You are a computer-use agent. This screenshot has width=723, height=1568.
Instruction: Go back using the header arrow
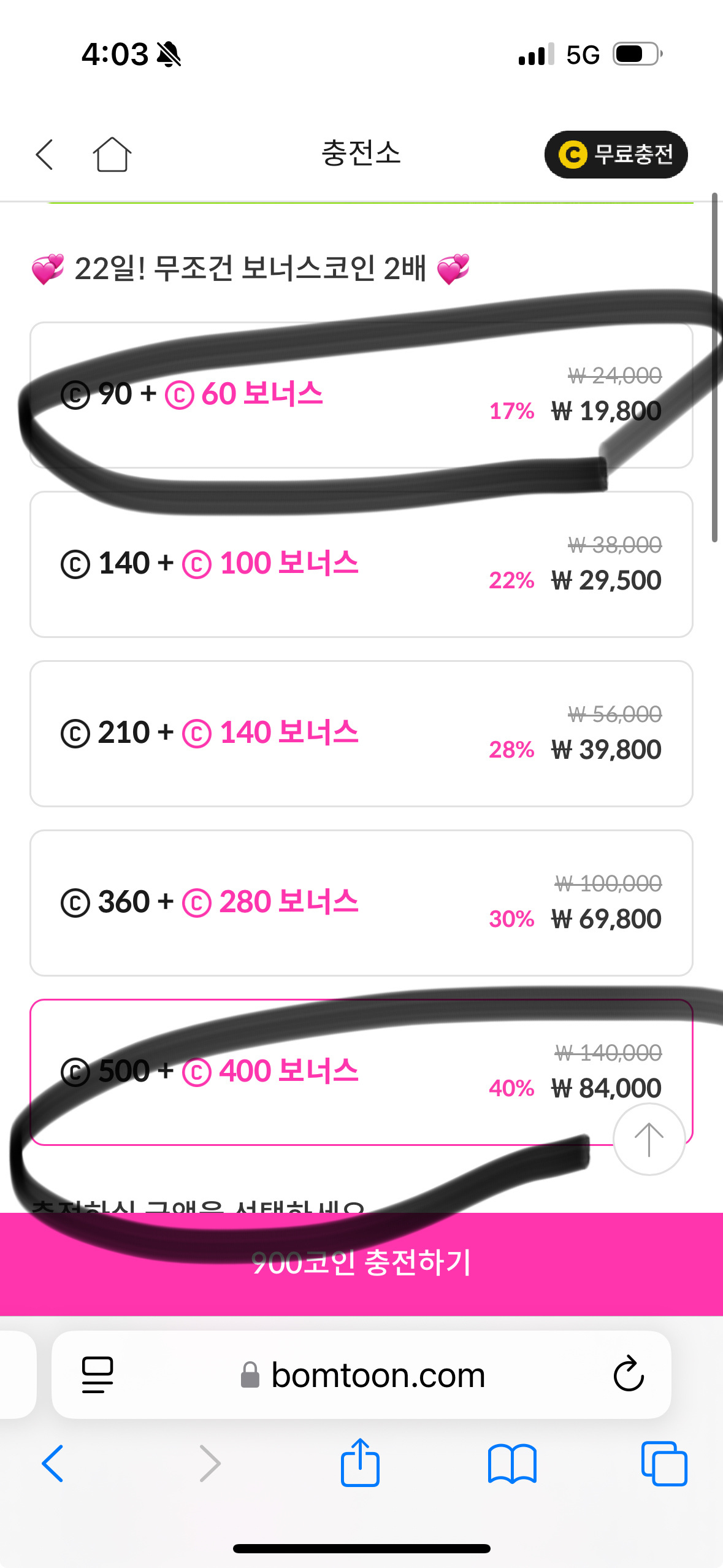click(45, 155)
